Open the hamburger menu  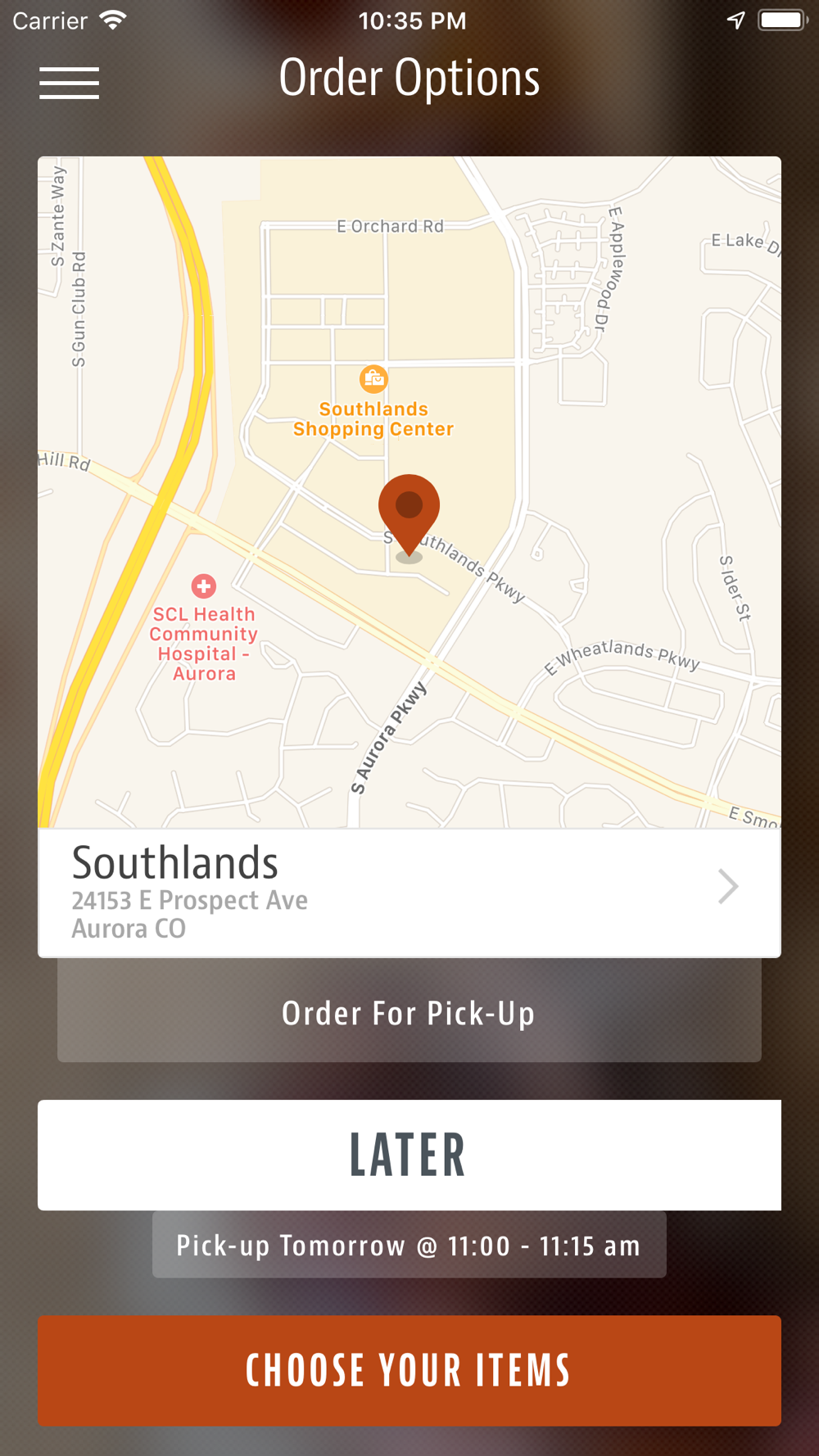tap(69, 84)
